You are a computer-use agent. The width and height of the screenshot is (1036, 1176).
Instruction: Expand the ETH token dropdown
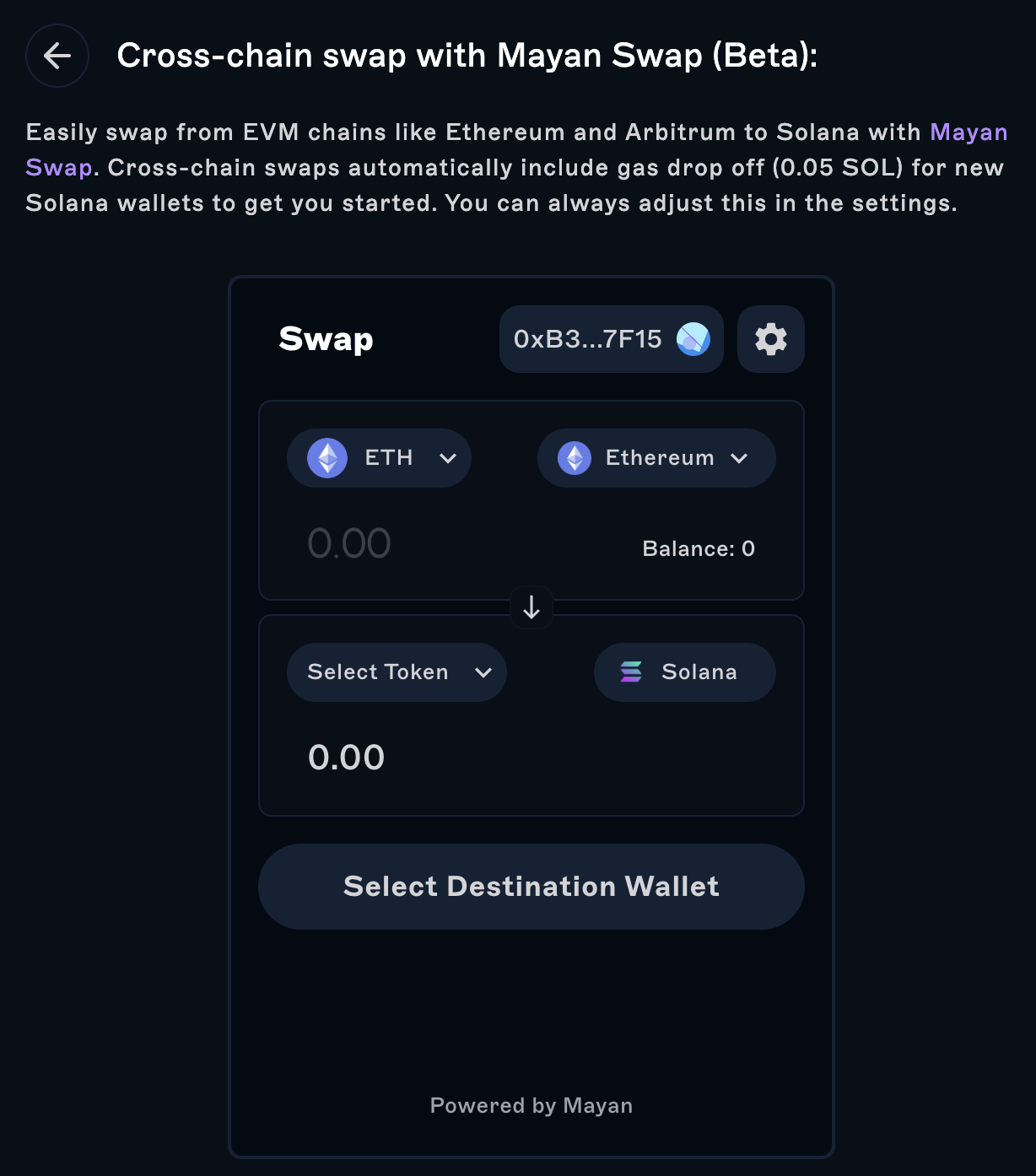click(x=379, y=458)
